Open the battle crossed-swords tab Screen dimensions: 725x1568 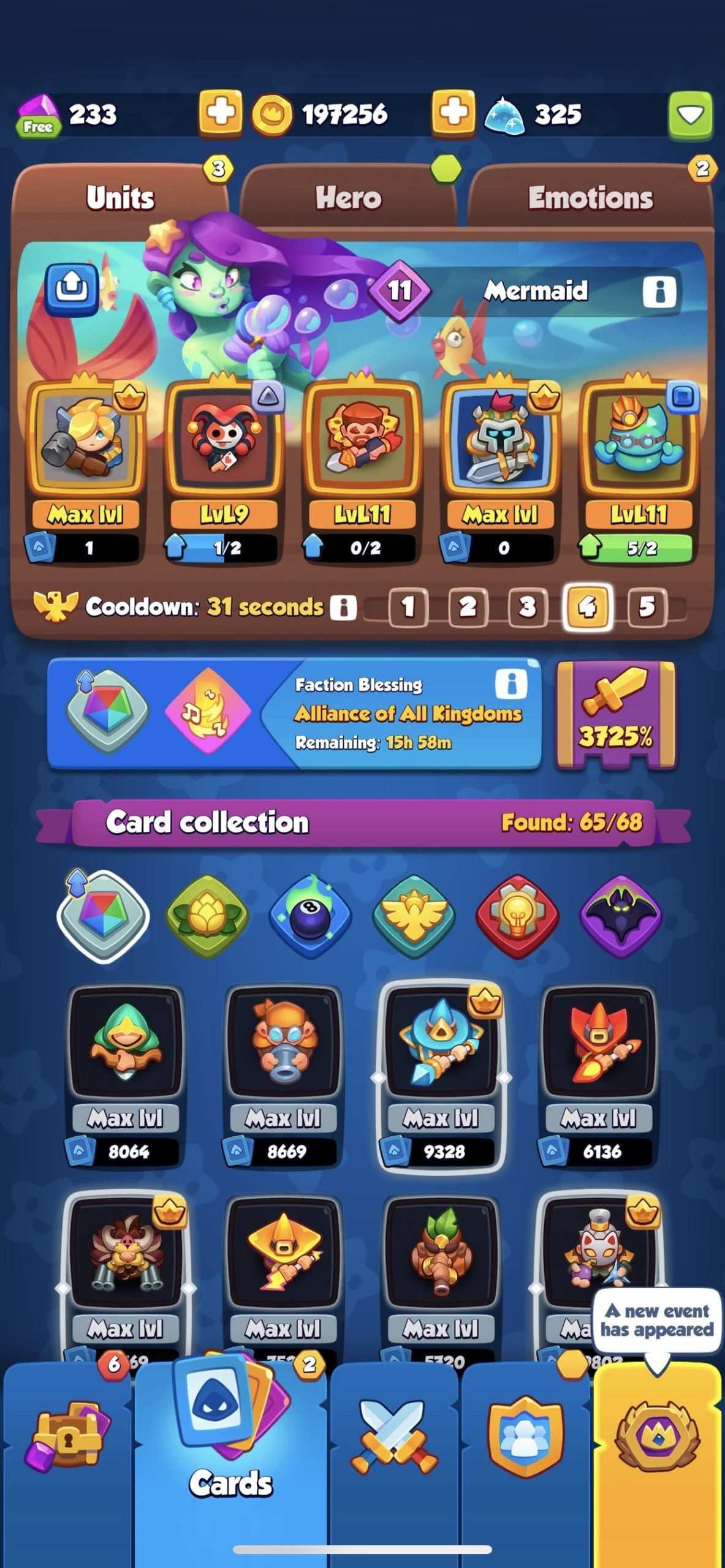pyautogui.click(x=394, y=1438)
